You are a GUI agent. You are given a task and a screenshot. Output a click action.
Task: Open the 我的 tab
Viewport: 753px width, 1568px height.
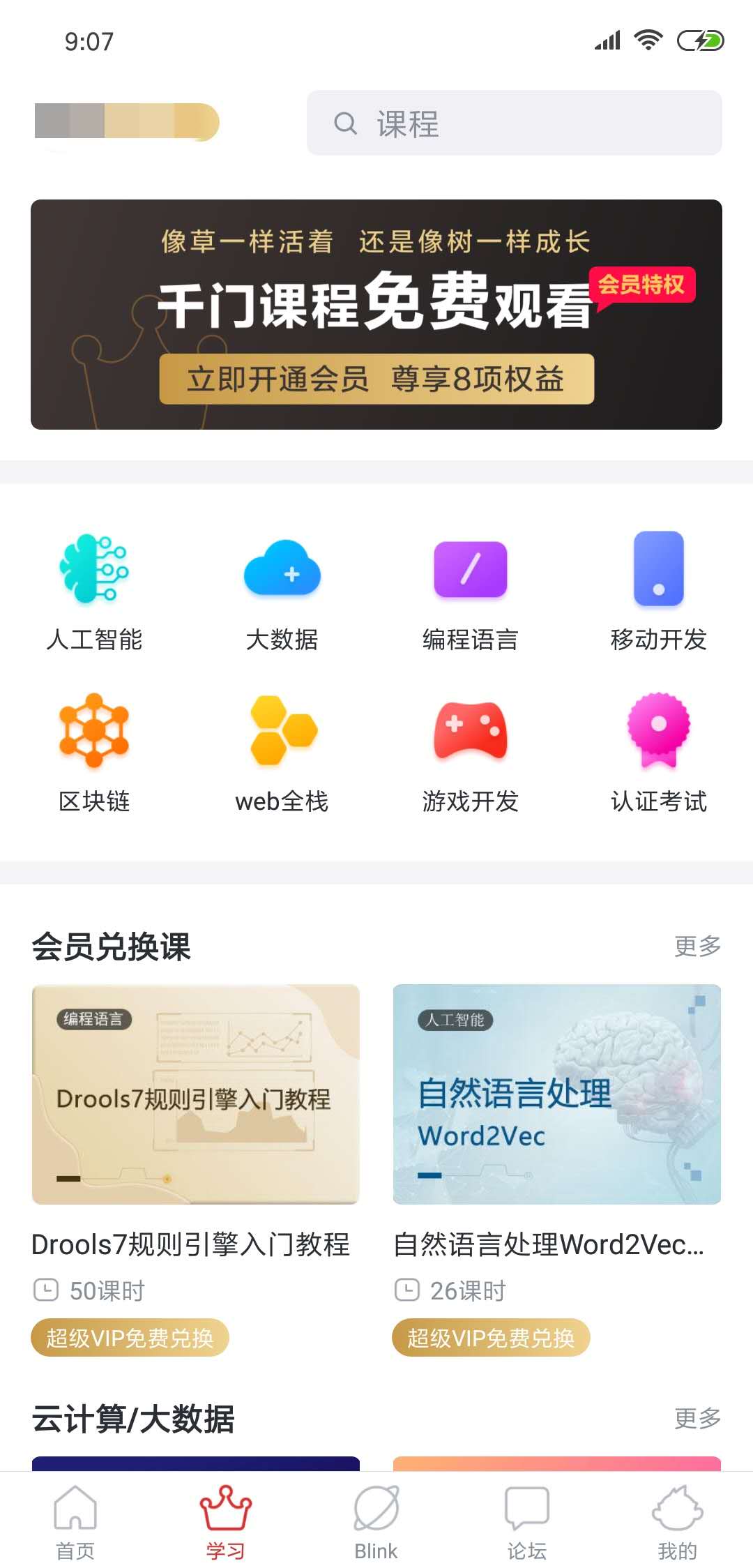677,1522
